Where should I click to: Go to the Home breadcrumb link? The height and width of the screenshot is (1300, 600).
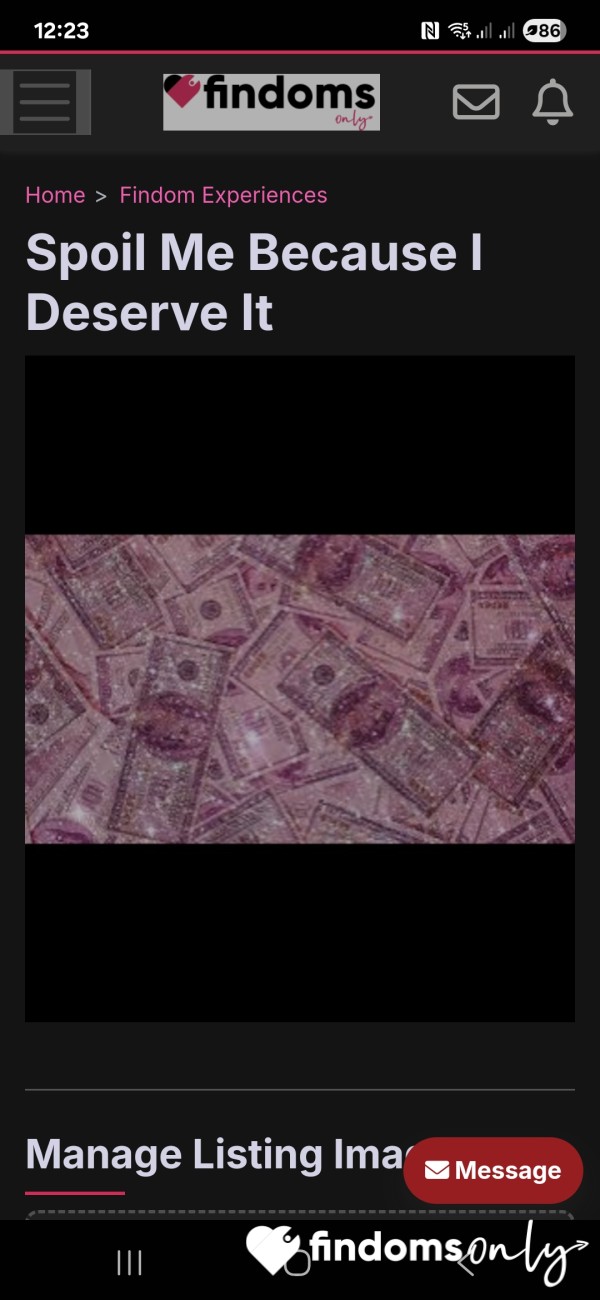[x=55, y=195]
